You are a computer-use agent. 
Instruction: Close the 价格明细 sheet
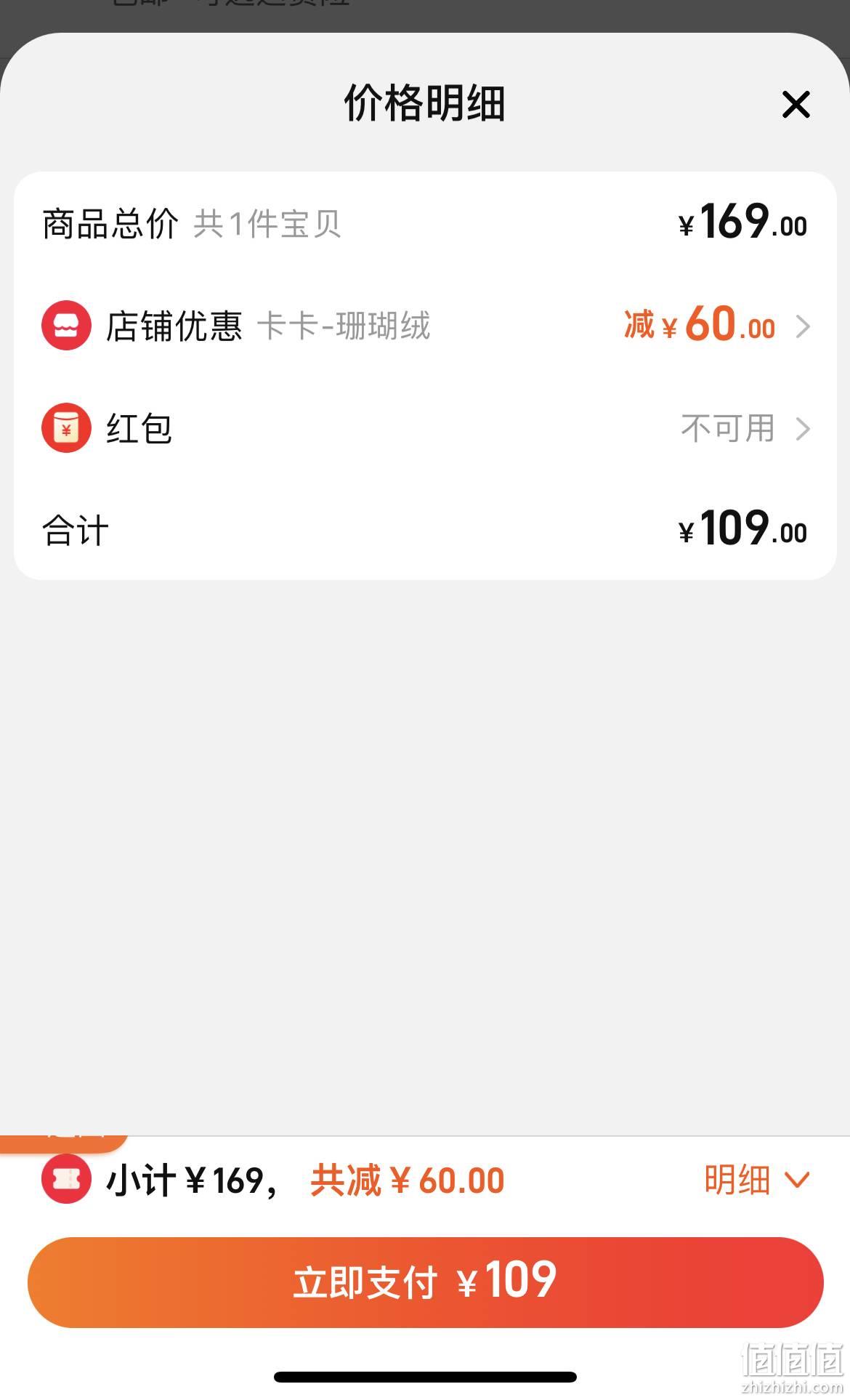pyautogui.click(x=796, y=104)
